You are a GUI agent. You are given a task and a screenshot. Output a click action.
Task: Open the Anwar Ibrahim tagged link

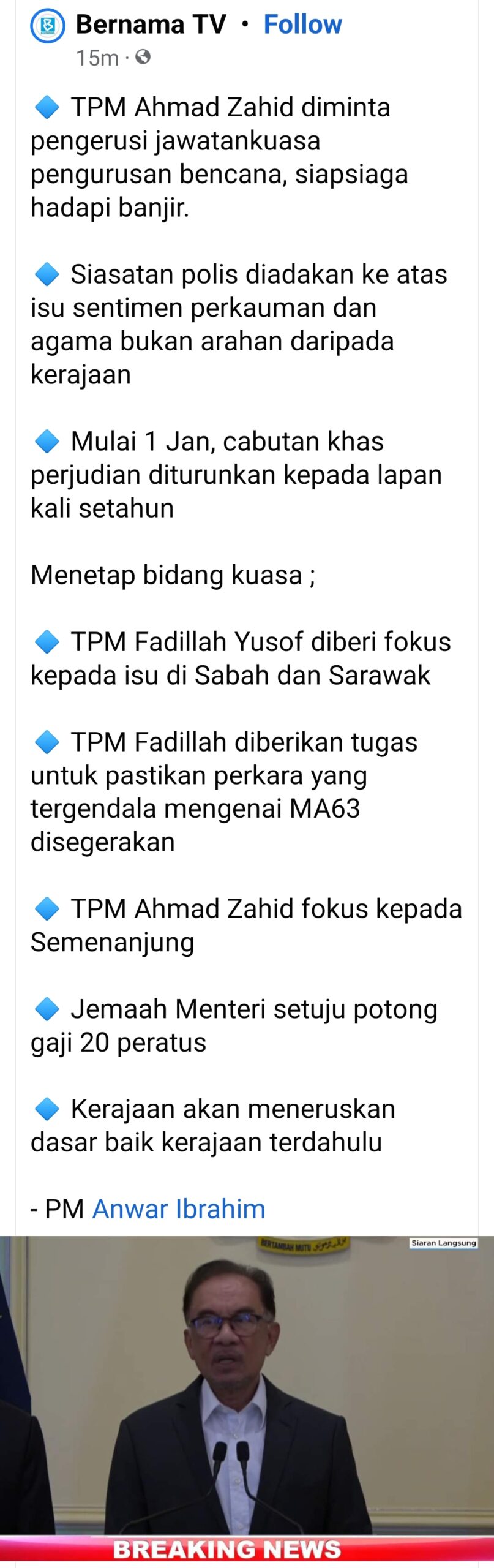click(179, 1208)
